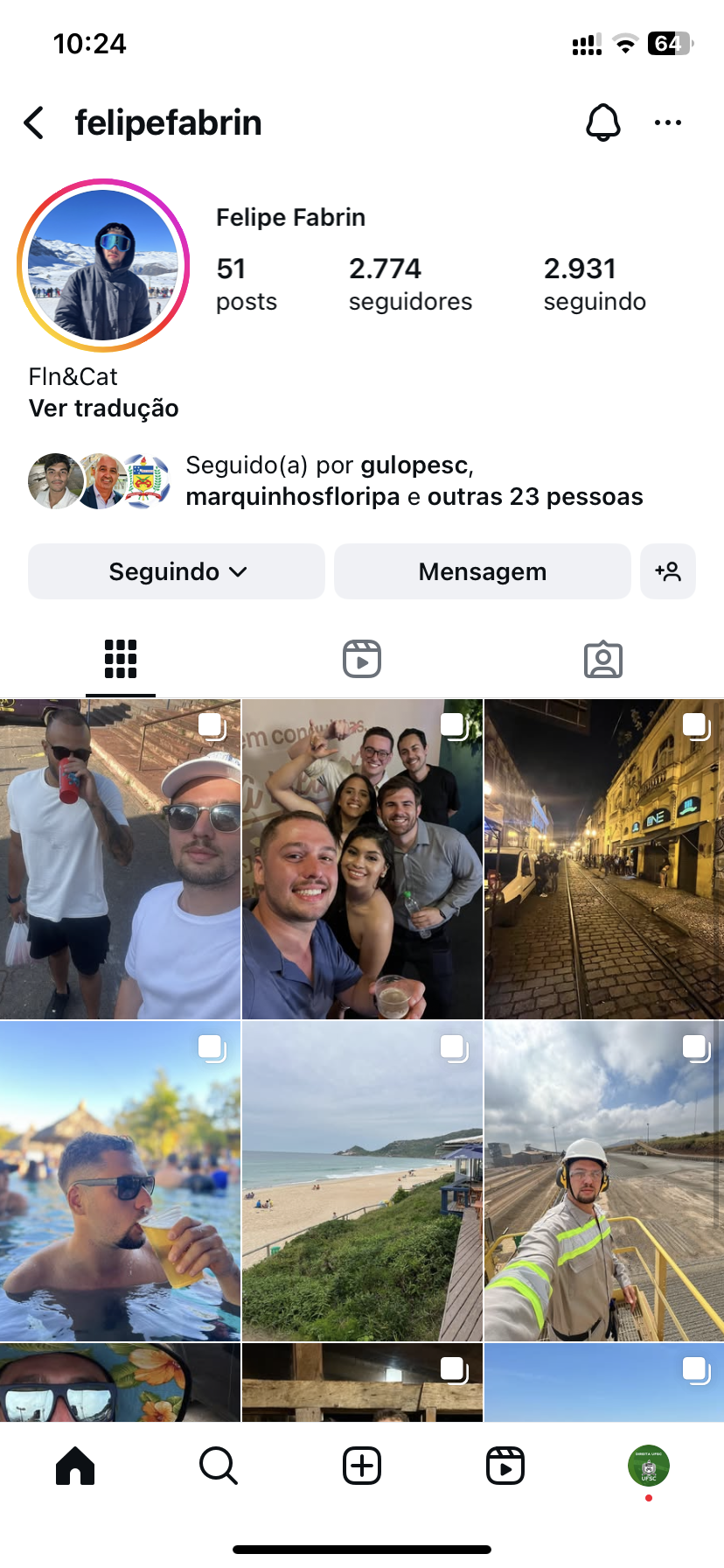Switch to the Reels tab of the profile
724x1568 pixels.
[x=361, y=659]
